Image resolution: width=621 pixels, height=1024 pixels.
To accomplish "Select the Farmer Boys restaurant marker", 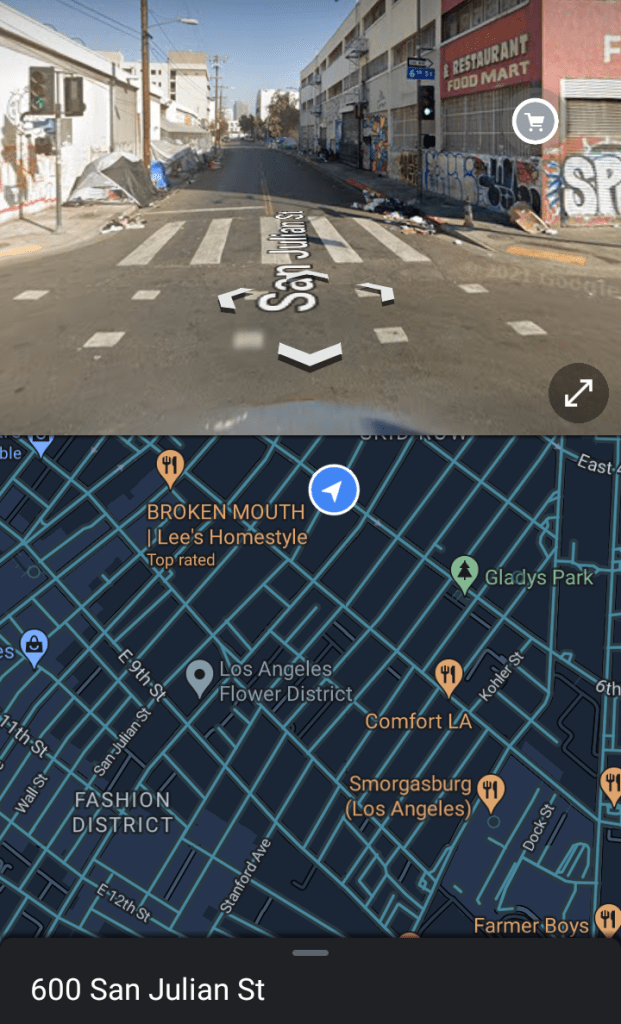I will pos(607,917).
